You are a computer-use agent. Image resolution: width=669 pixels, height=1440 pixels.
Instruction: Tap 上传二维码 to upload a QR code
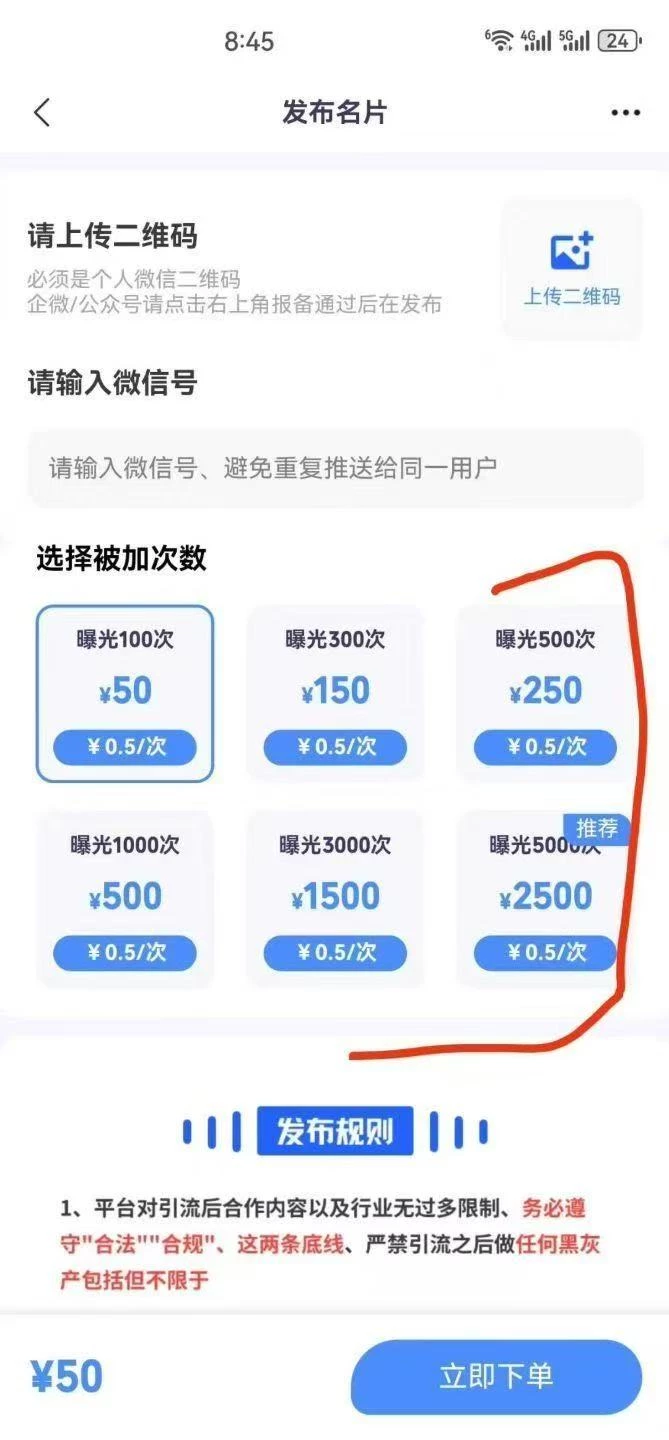(571, 268)
